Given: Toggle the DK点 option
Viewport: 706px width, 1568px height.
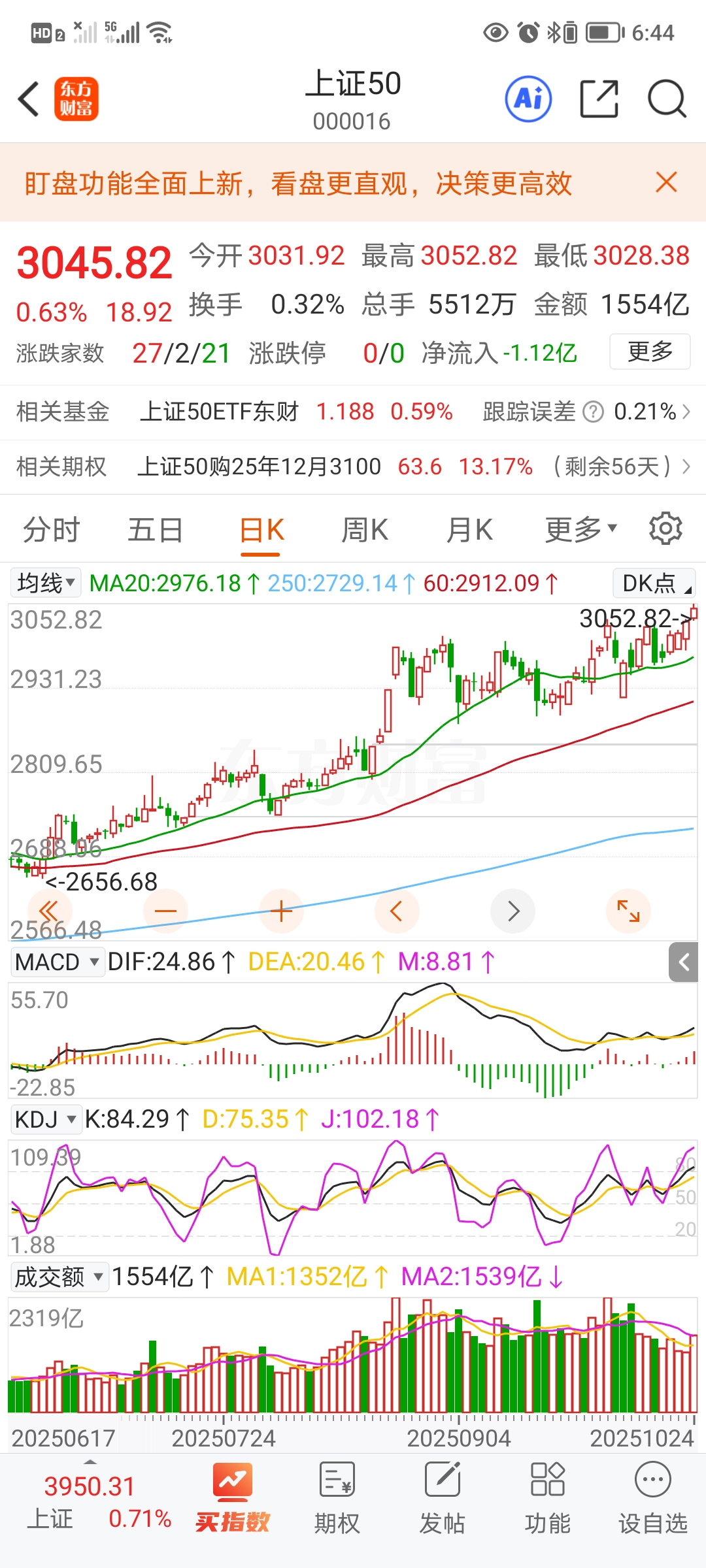Looking at the screenshot, I should [654, 583].
